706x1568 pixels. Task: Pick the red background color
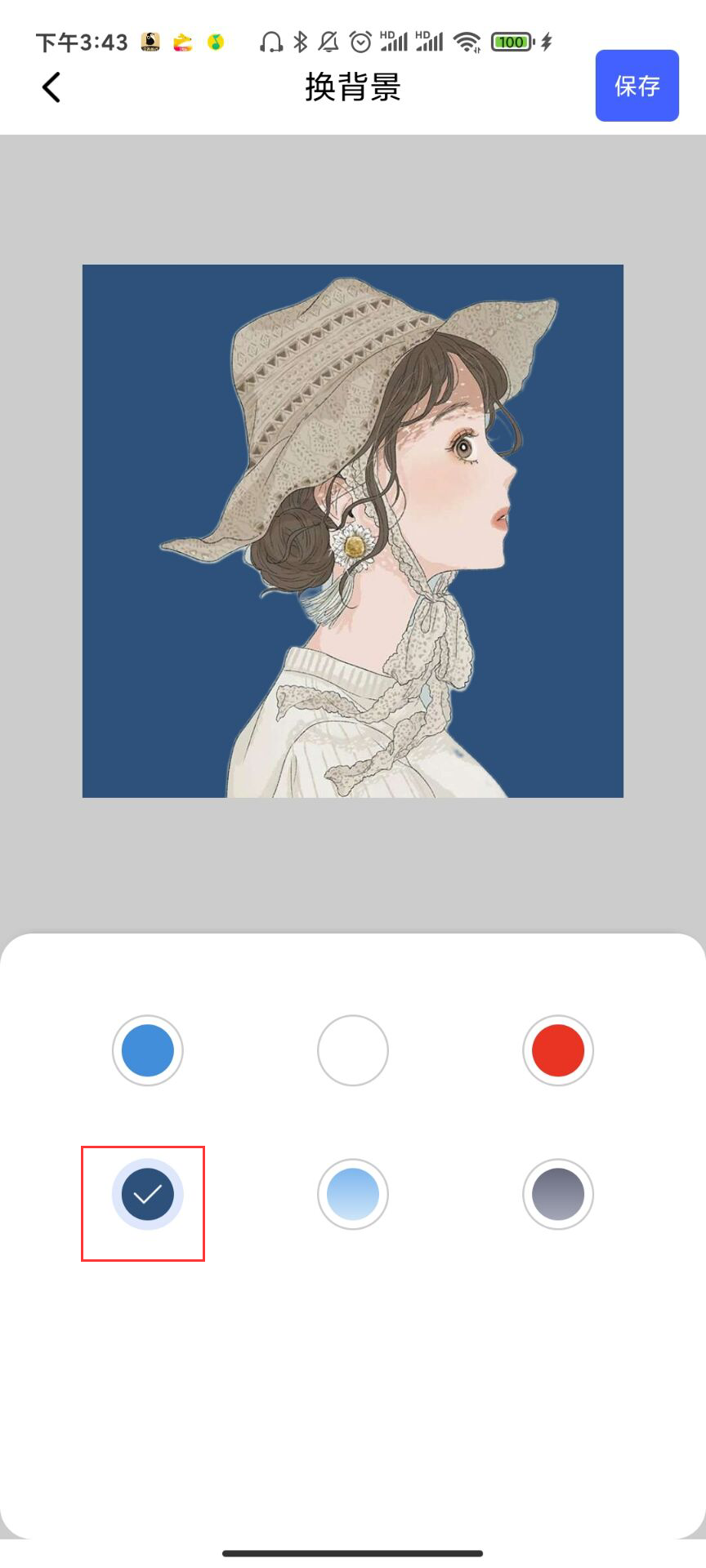click(558, 1050)
